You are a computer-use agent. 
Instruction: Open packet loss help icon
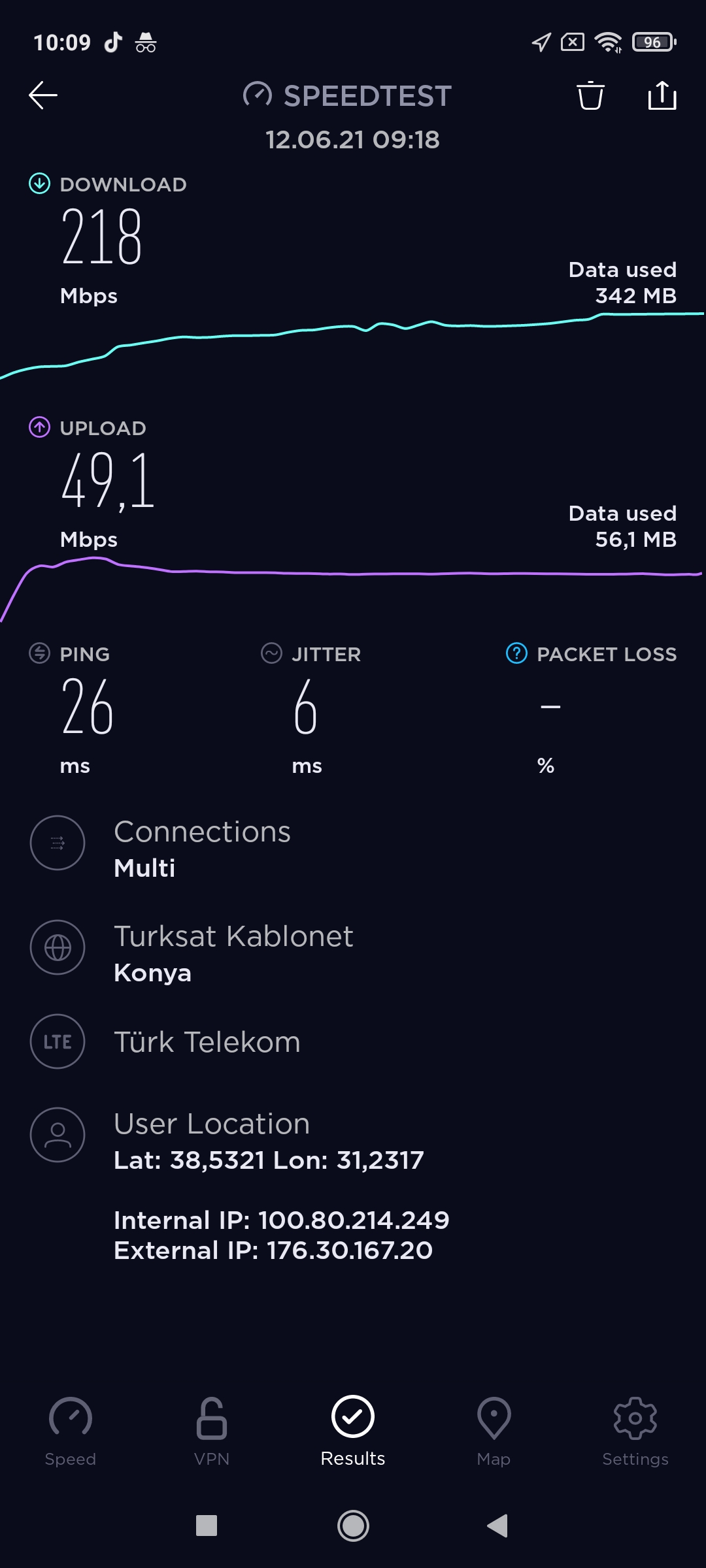[x=516, y=653]
